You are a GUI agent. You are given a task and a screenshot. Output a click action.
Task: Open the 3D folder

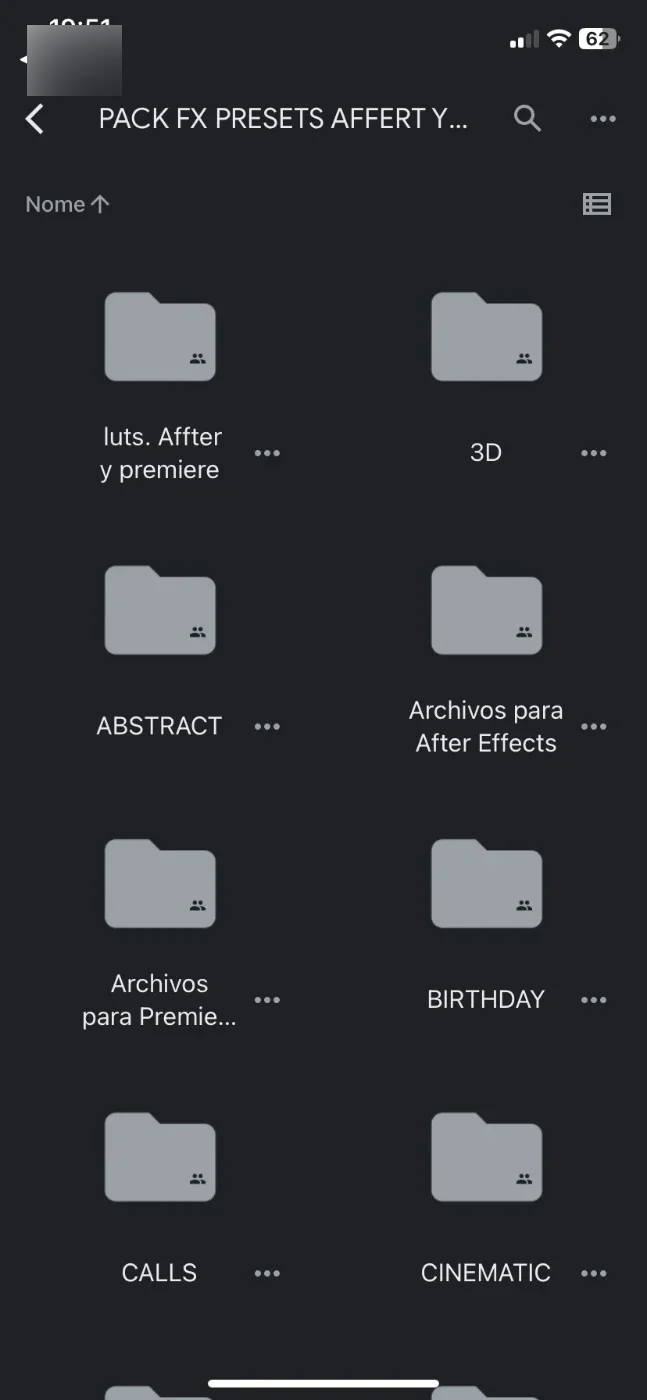(x=486, y=336)
